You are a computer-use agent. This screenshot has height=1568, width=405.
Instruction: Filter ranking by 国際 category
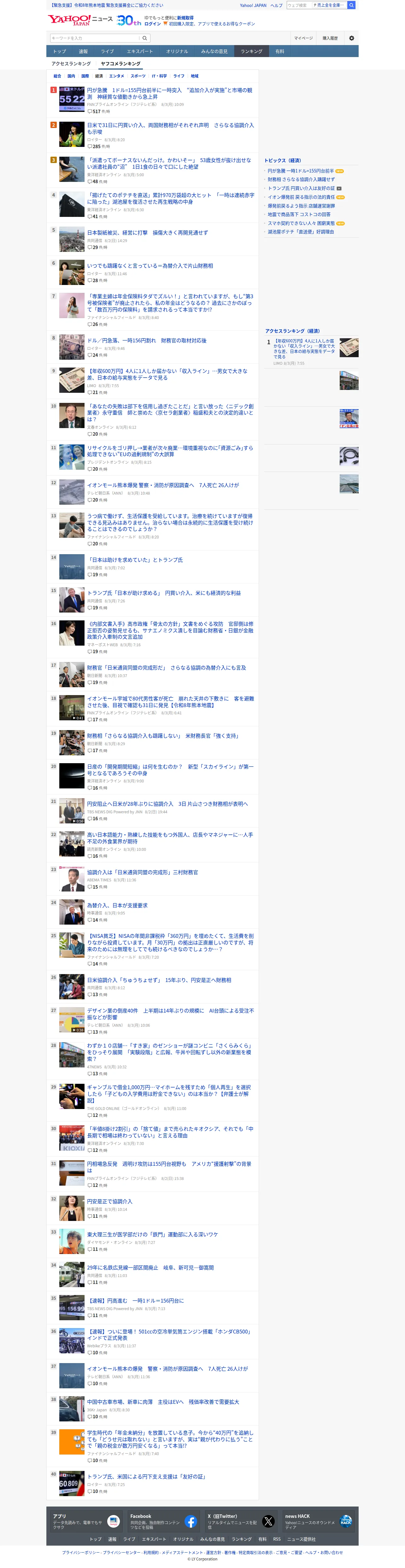click(85, 76)
